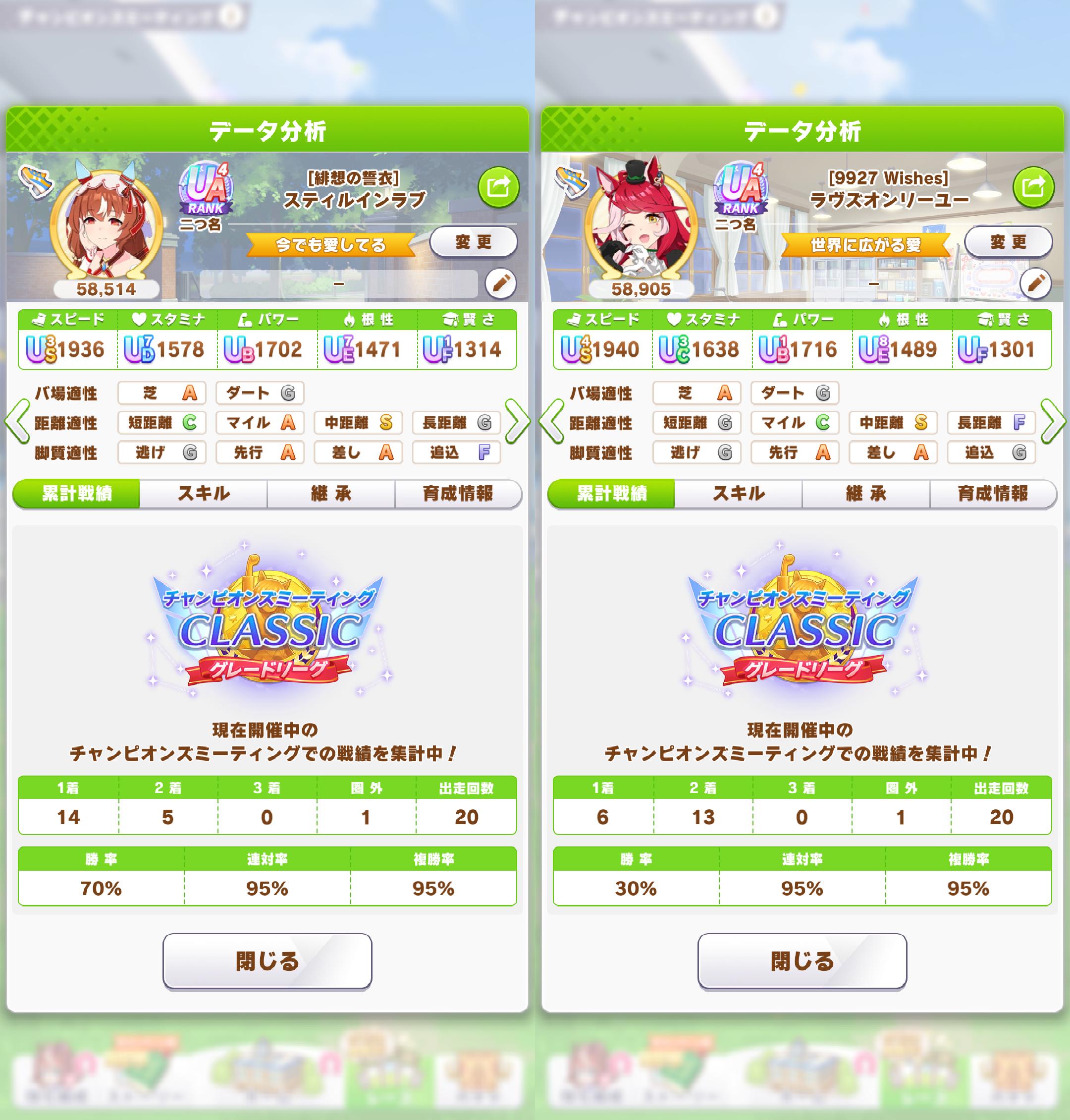Go to next character from スティルインラブ panel
This screenshot has height=1120, width=1070.
tap(517, 422)
